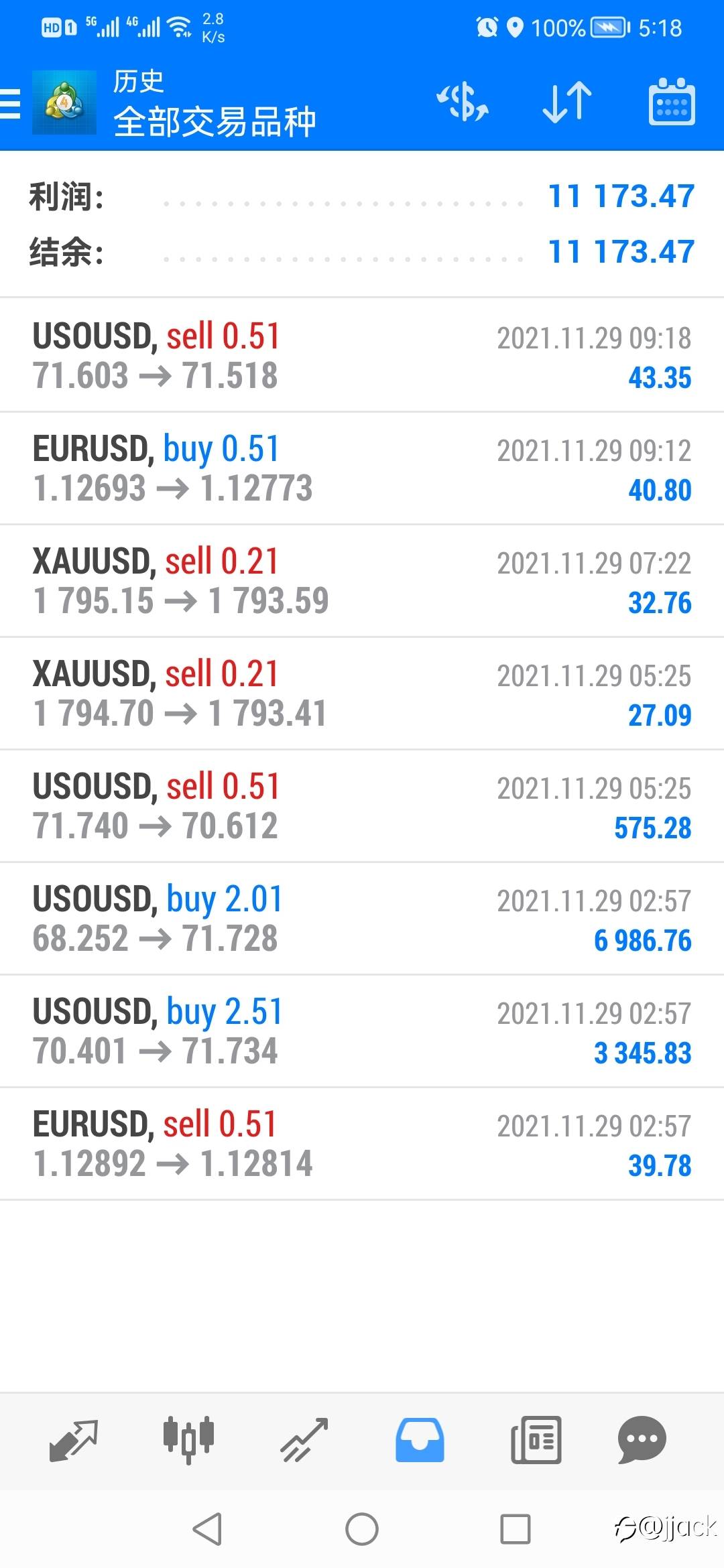Go to the system home screen

pos(362,1529)
